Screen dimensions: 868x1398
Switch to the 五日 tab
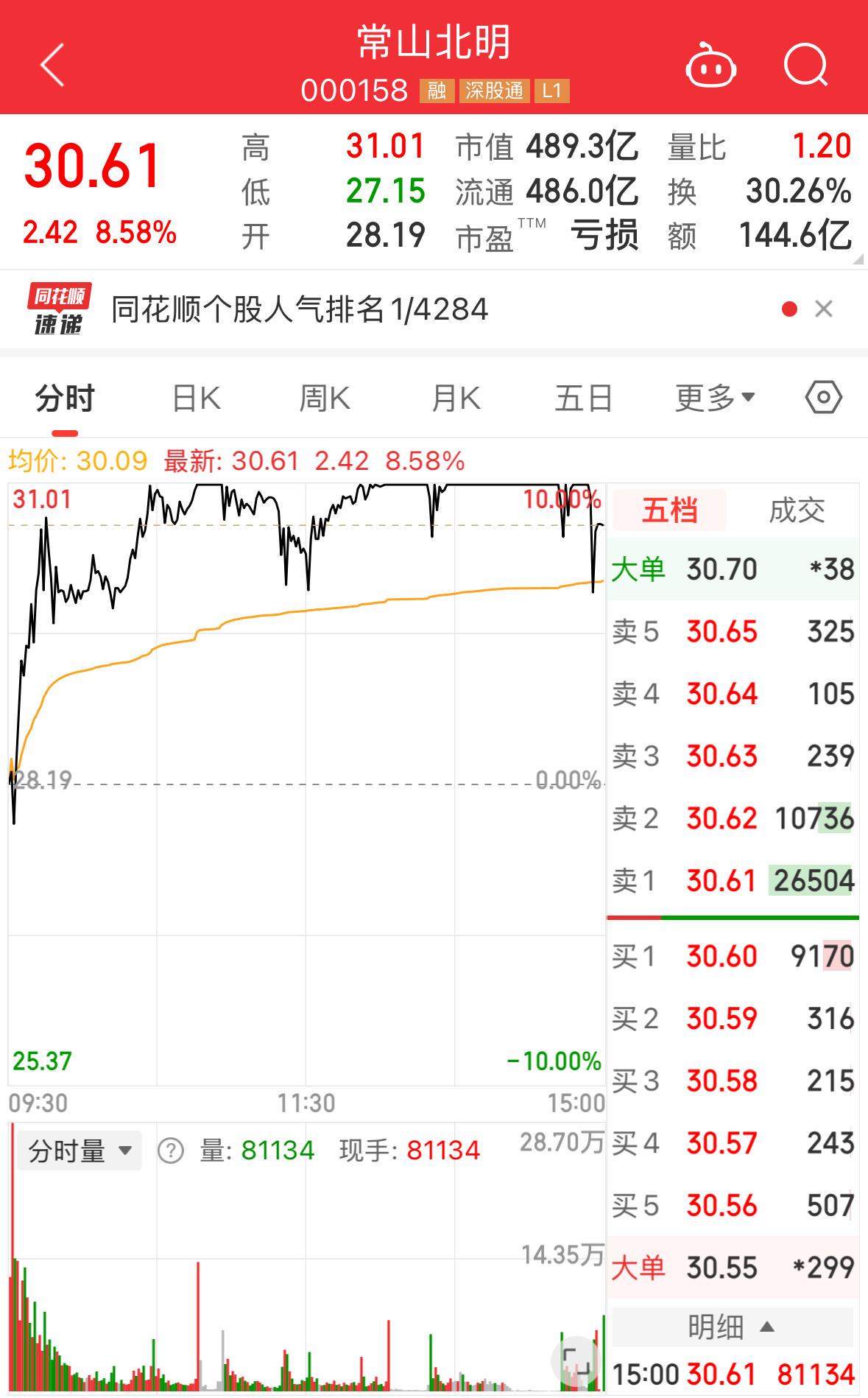point(584,398)
